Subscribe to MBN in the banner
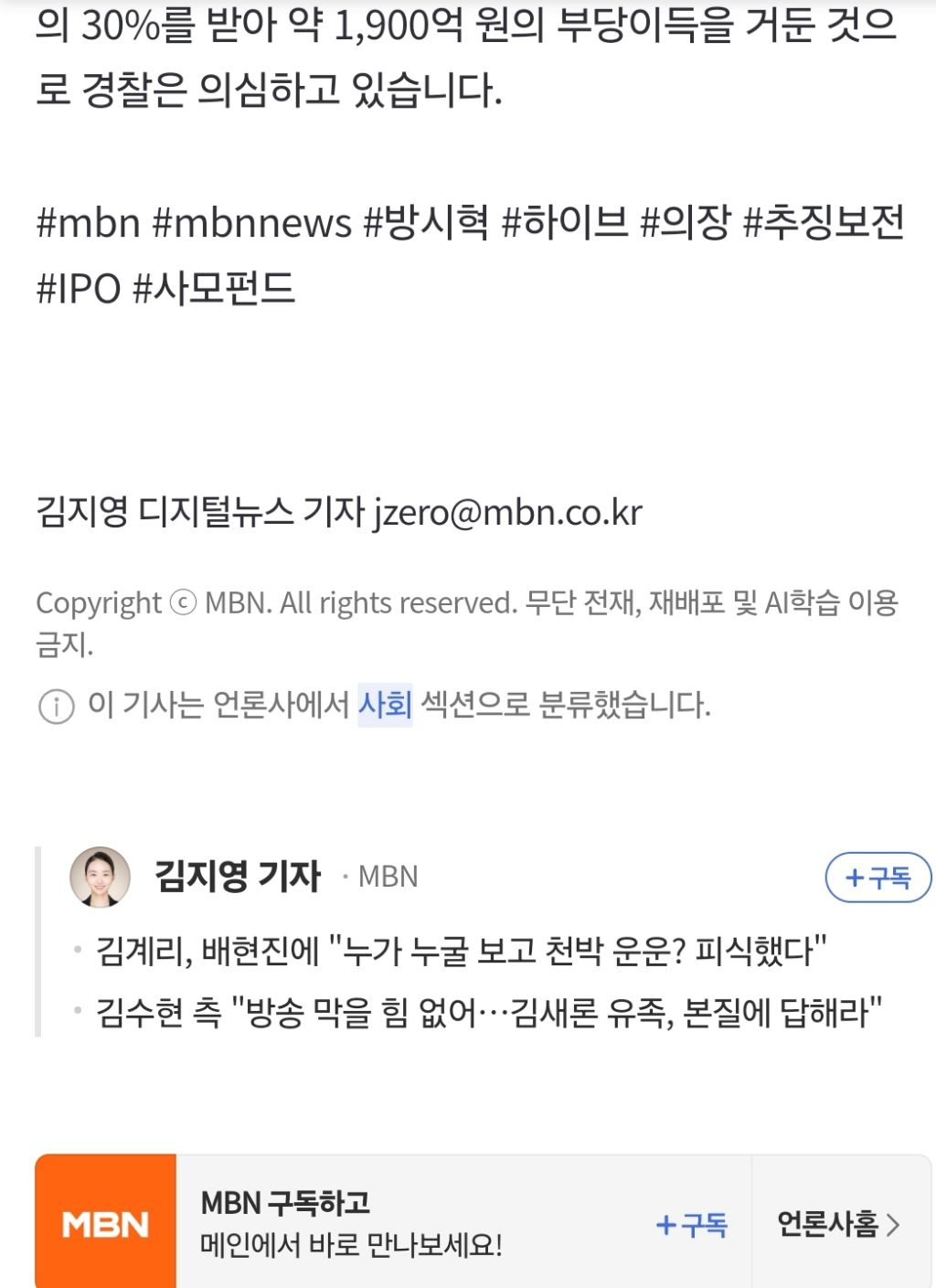936x1288 pixels. tap(692, 1224)
